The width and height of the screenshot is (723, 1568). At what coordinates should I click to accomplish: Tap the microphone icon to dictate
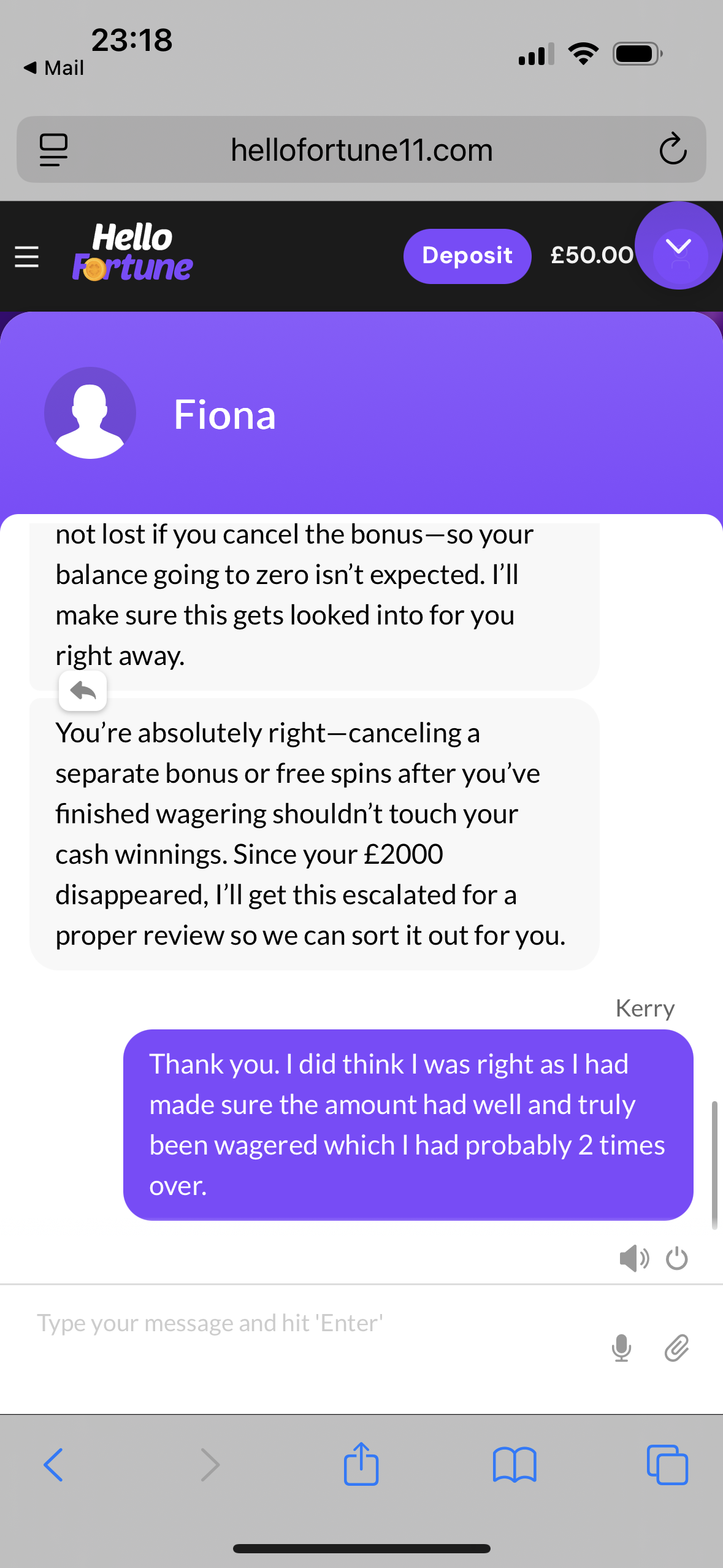tap(621, 1348)
